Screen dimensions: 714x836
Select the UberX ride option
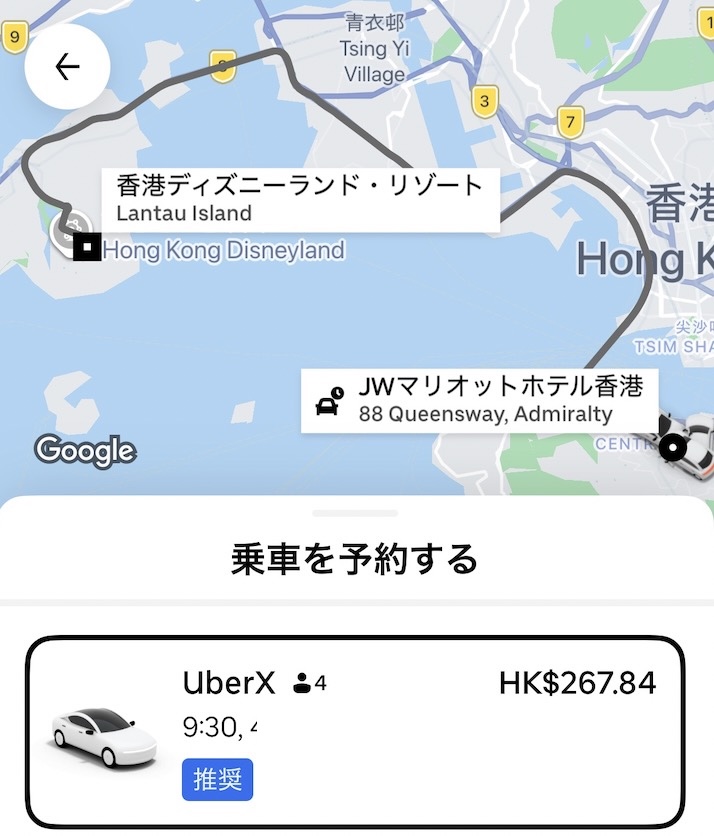[x=356, y=732]
